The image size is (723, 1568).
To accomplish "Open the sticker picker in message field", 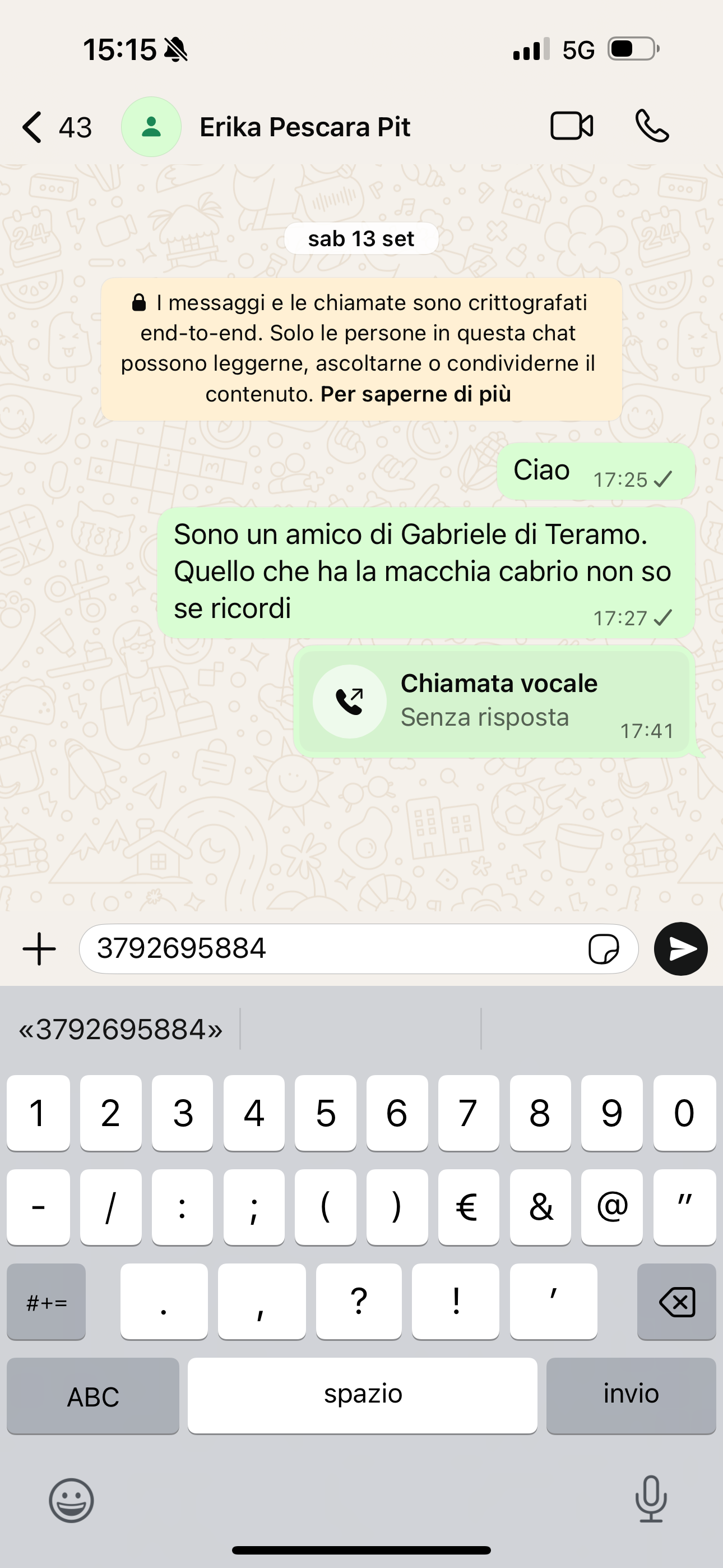I will 603,949.
